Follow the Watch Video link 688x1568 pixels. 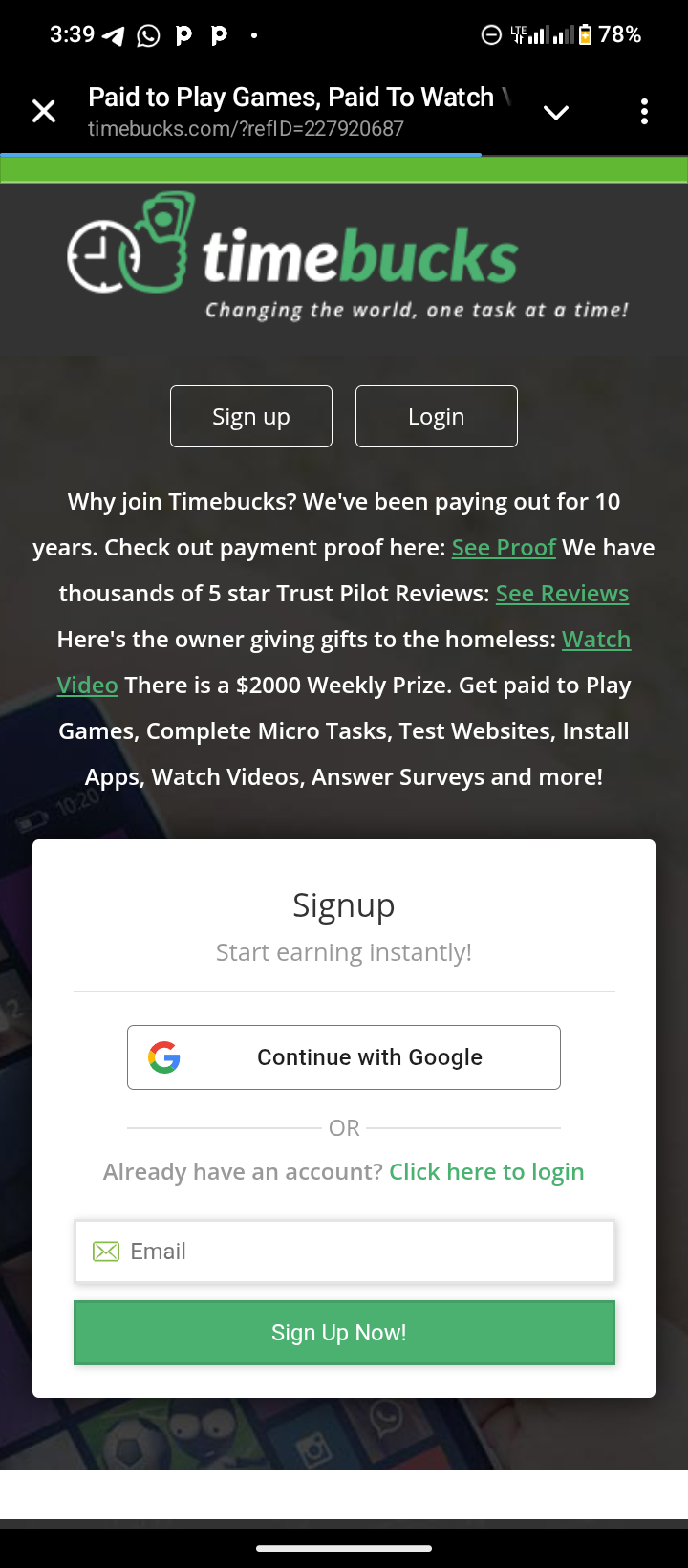[x=595, y=640]
